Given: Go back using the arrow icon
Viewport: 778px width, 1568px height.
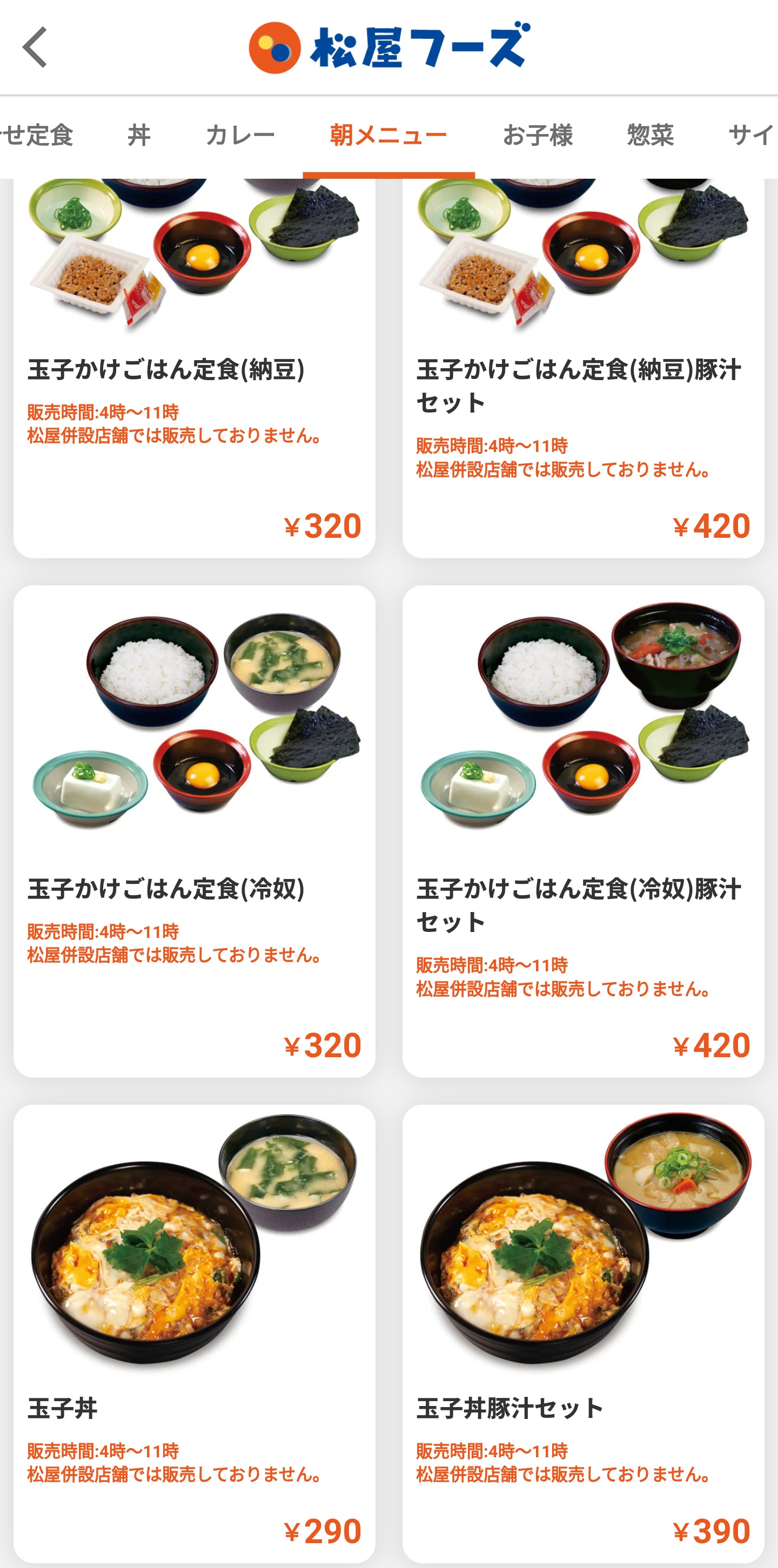Looking at the screenshot, I should point(35,47).
